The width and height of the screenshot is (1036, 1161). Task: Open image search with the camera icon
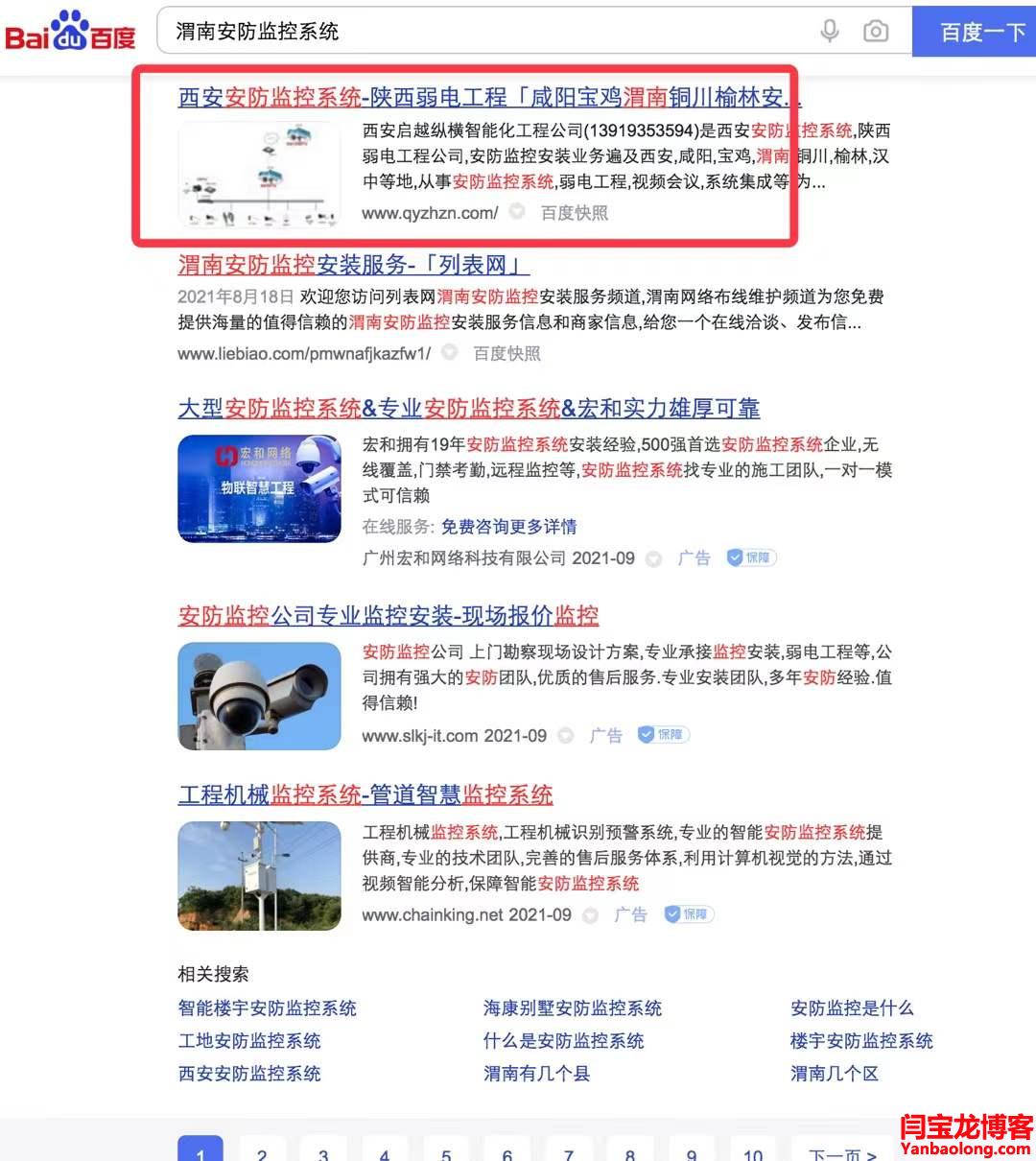point(875,32)
